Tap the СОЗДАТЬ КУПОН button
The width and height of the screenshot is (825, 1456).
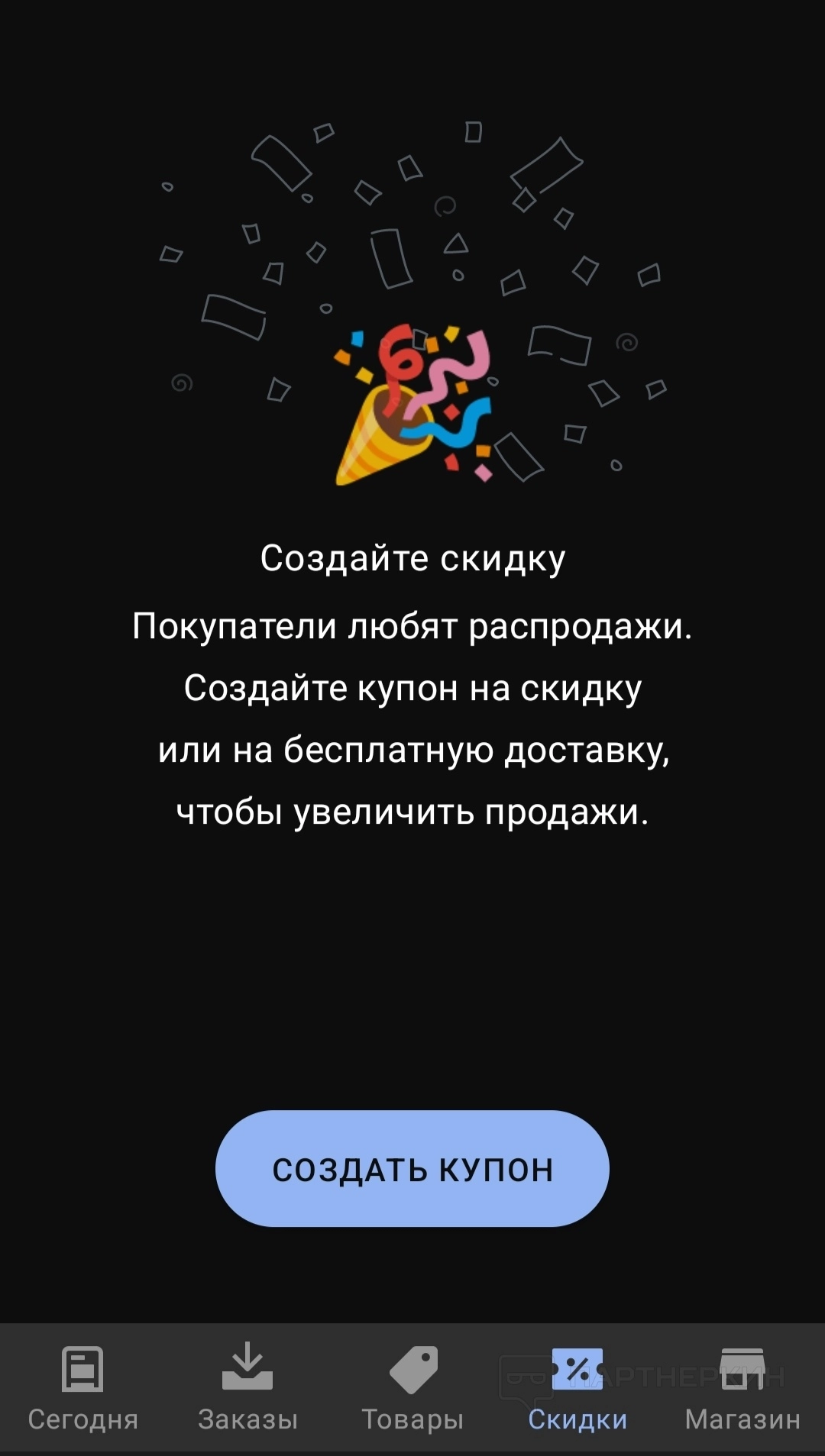point(412,1169)
